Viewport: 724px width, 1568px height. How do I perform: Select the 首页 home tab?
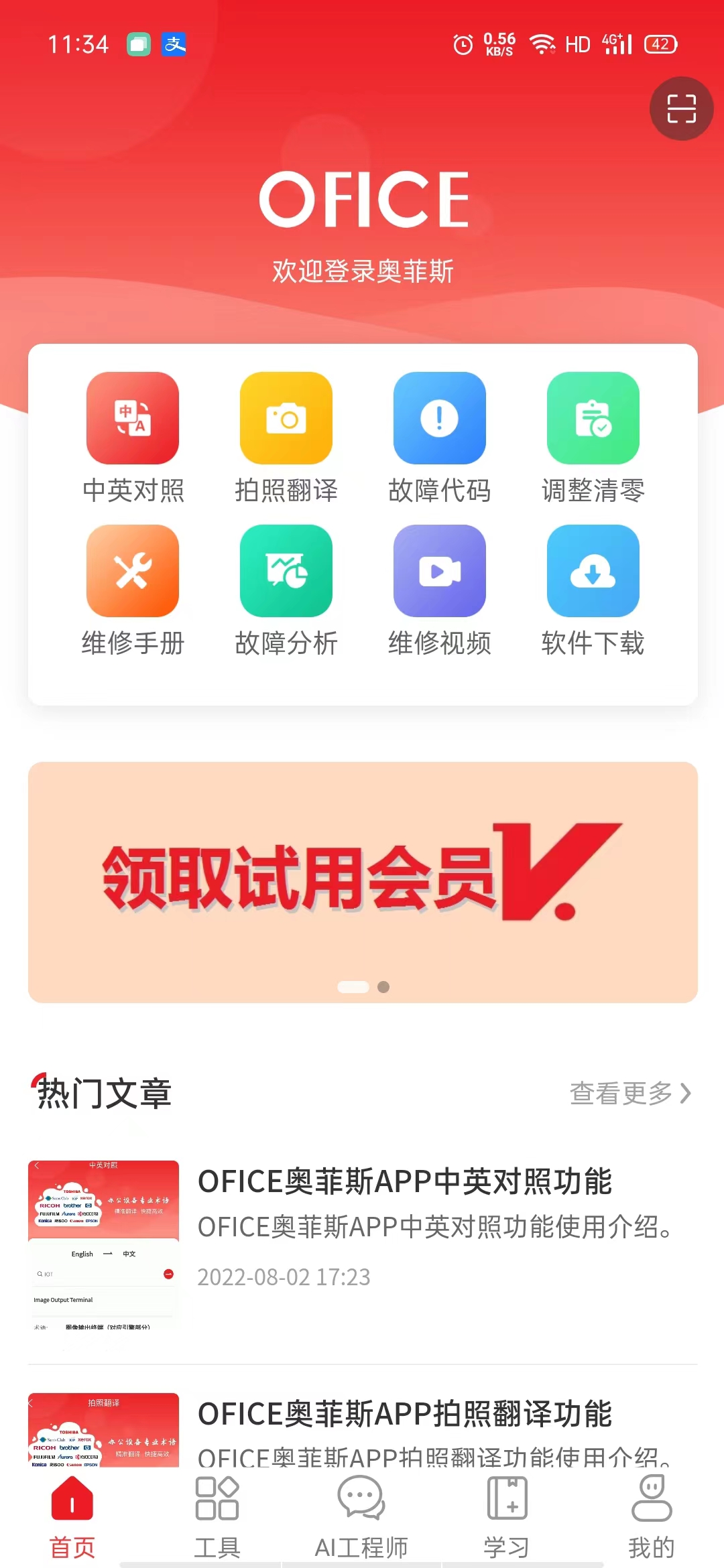click(x=72, y=1516)
